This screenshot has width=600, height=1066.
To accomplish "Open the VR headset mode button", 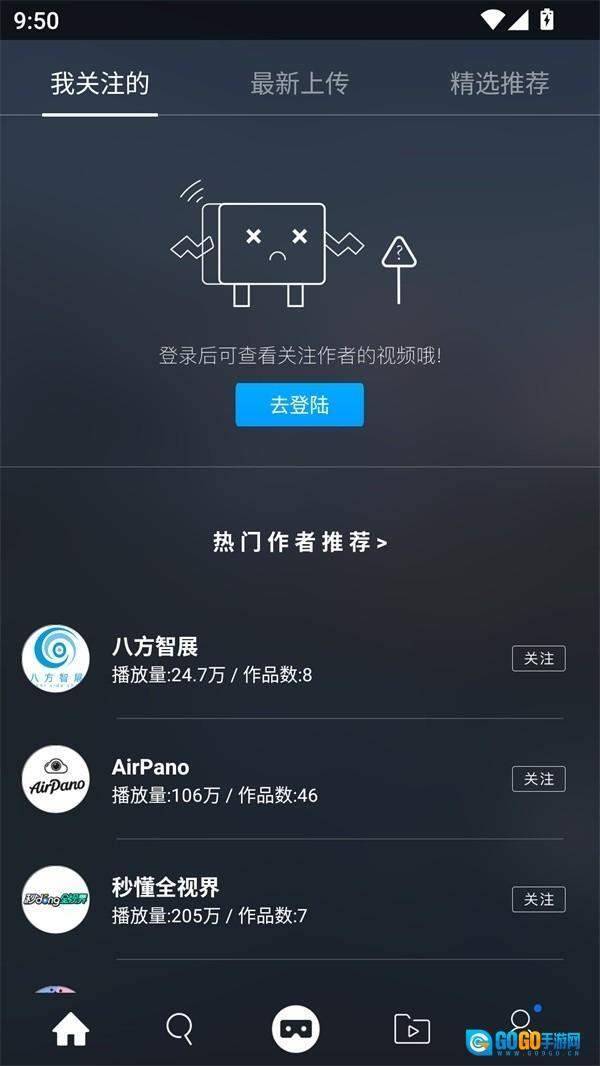I will coord(296,1029).
